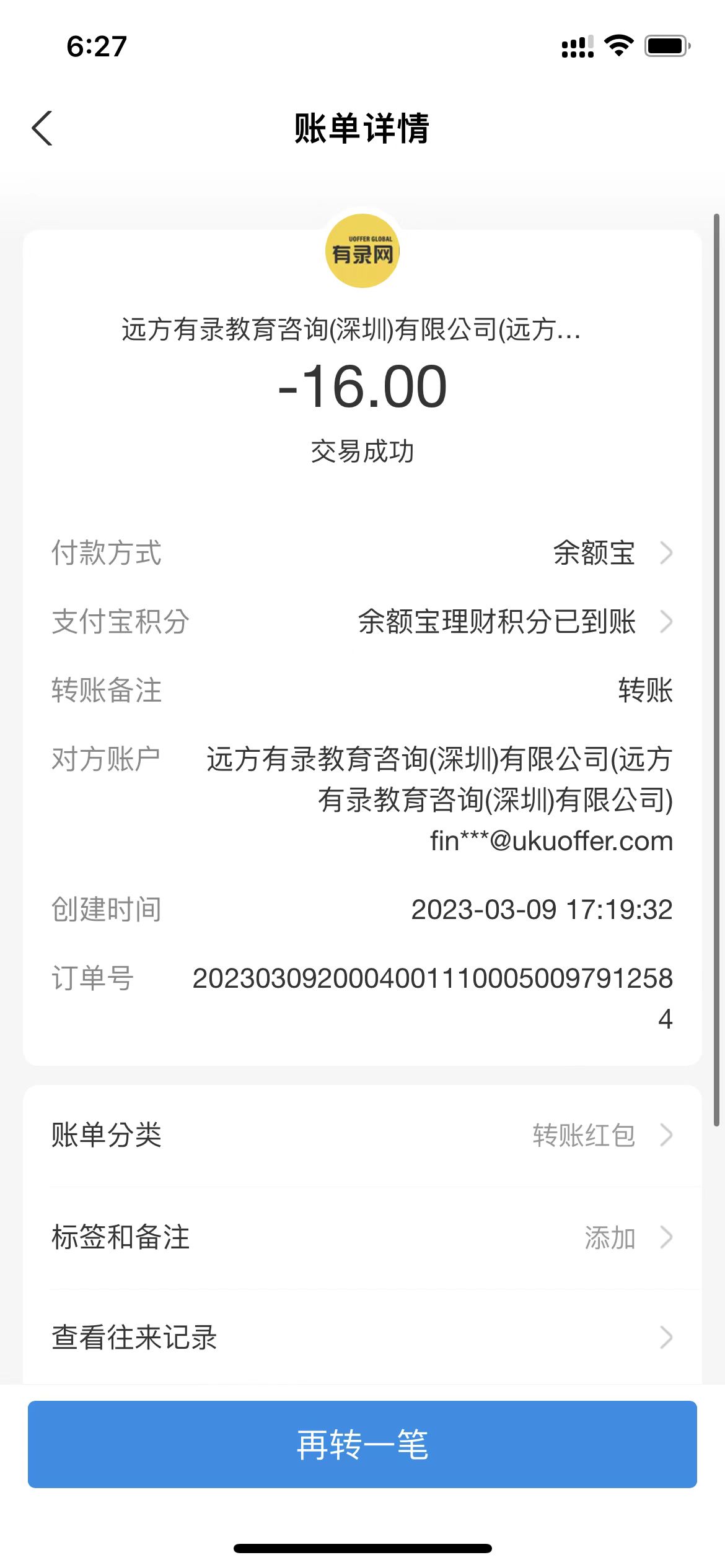This screenshot has width=725, height=1568.
Task: Go back from the 账单详情 page
Action: [42, 128]
